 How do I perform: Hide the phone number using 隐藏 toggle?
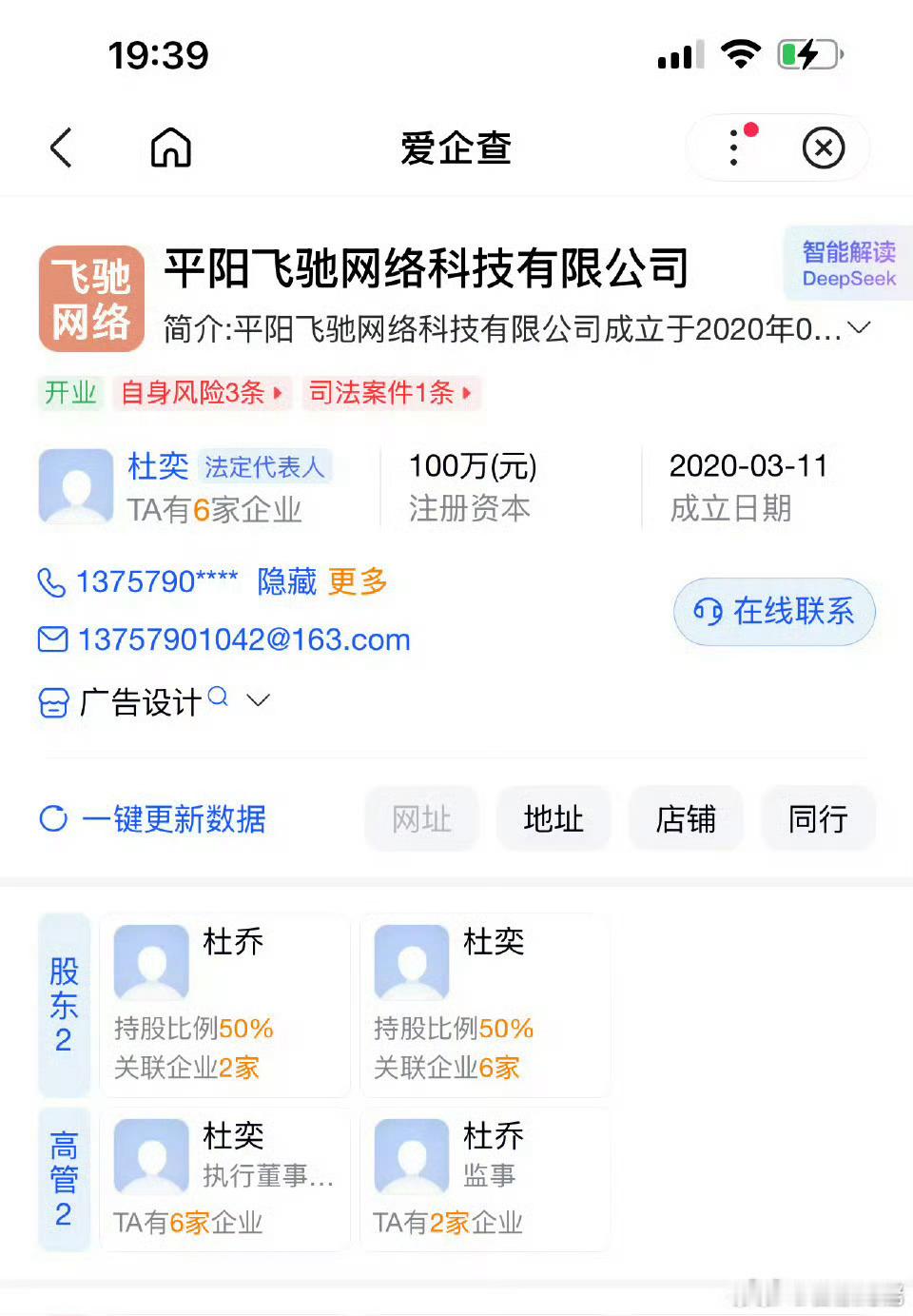(286, 582)
